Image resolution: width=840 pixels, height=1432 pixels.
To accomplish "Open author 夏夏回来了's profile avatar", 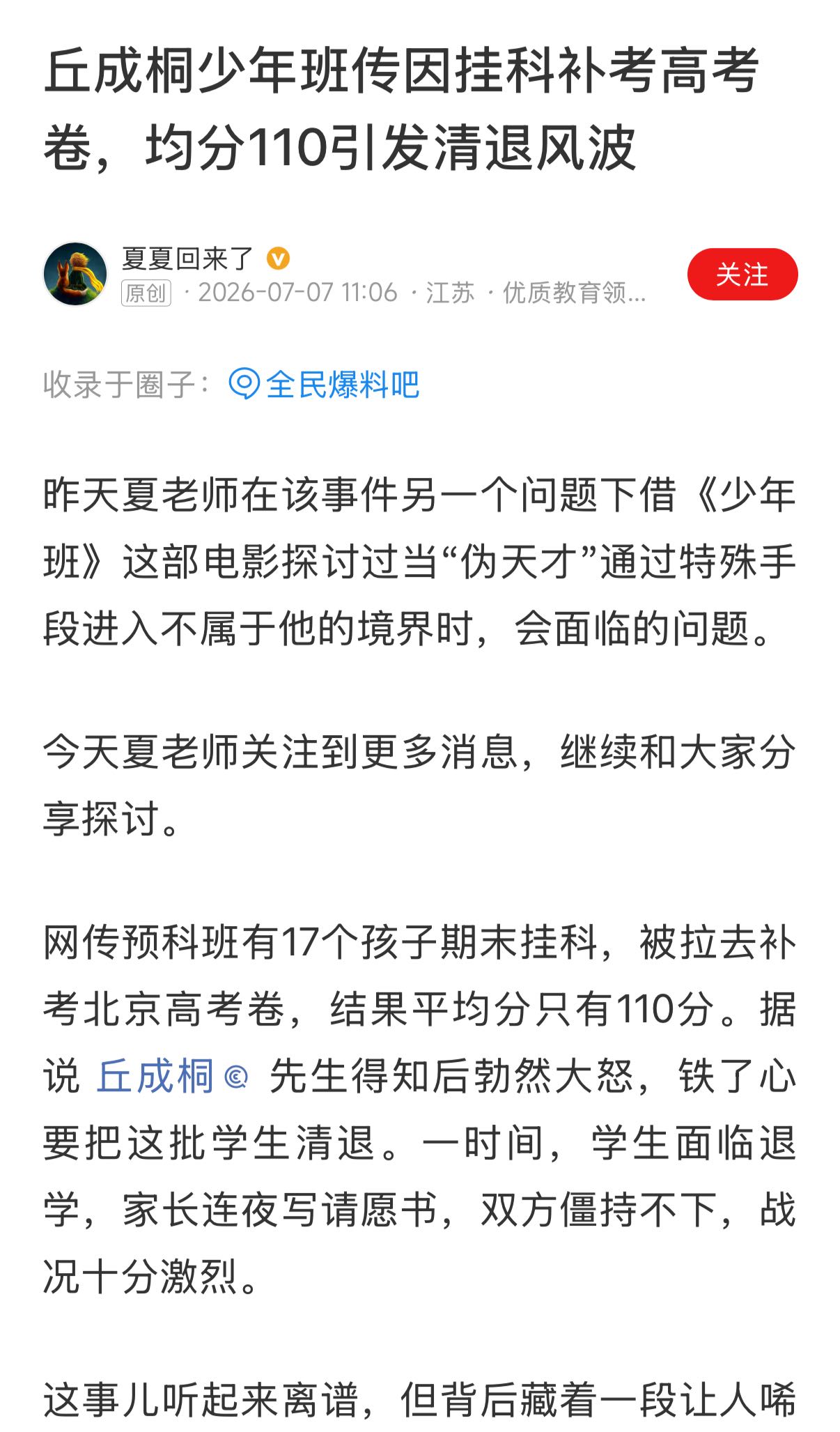I will tap(75, 274).
